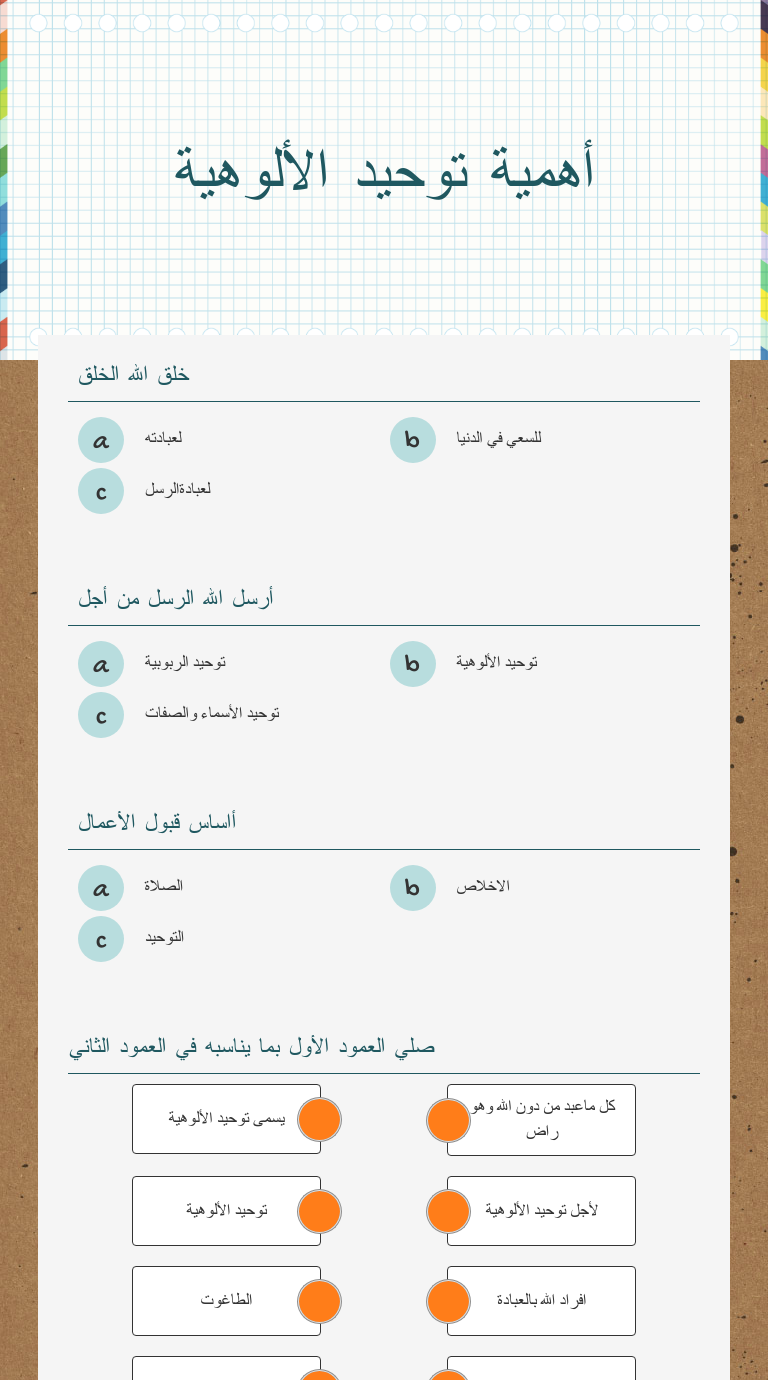Click orange connector on "كل ماعبد من دون الله وهو راض"
Image resolution: width=768 pixels, height=1380 pixels.
pyautogui.click(x=448, y=1120)
